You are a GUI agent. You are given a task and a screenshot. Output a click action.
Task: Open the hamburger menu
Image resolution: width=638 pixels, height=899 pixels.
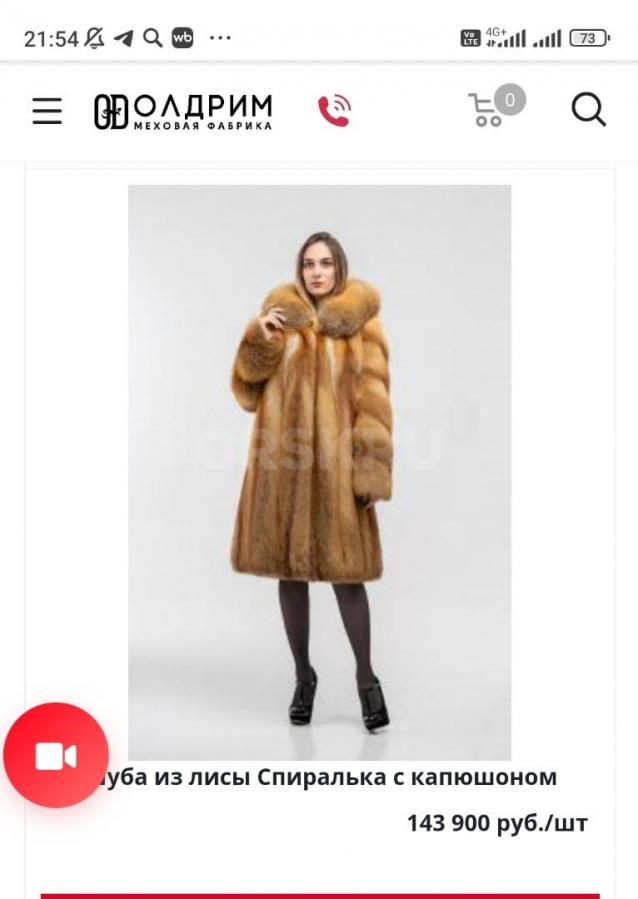(x=47, y=111)
